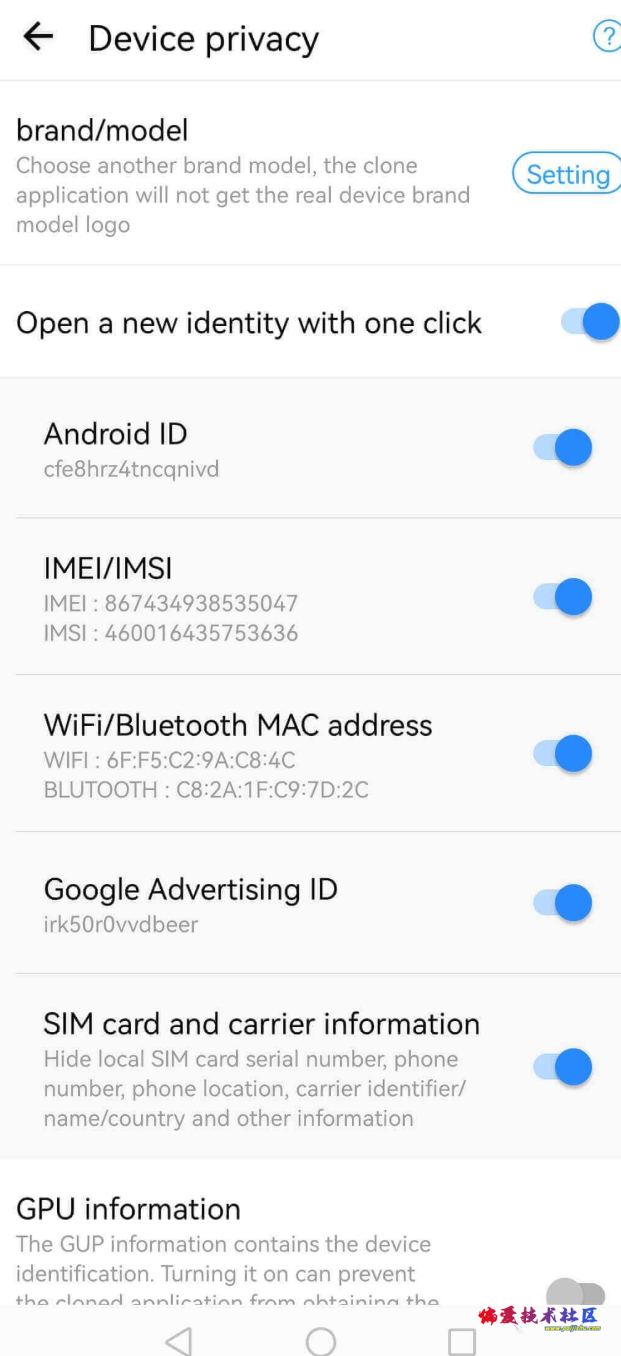
Task: Tap the system home button
Action: click(x=321, y=1341)
